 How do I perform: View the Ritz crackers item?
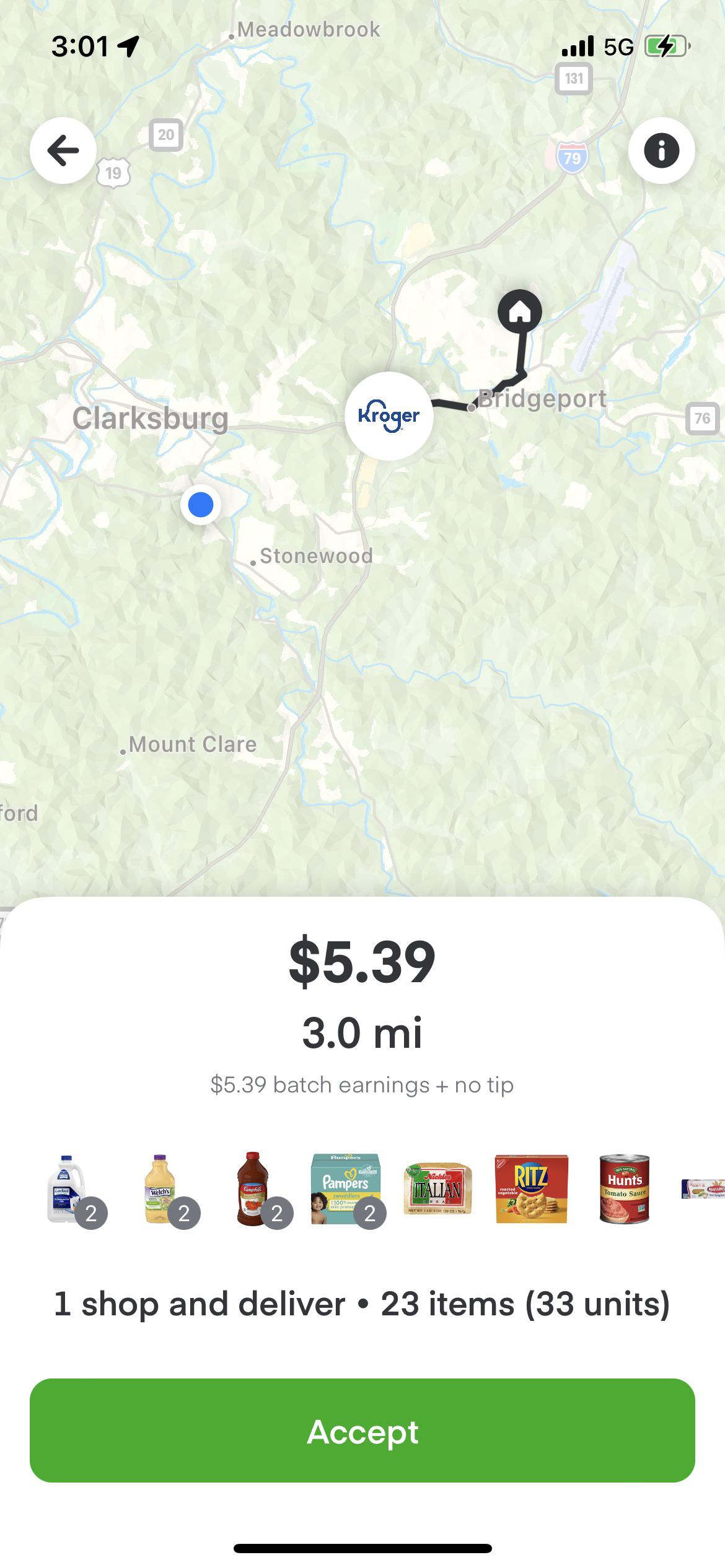(531, 1189)
